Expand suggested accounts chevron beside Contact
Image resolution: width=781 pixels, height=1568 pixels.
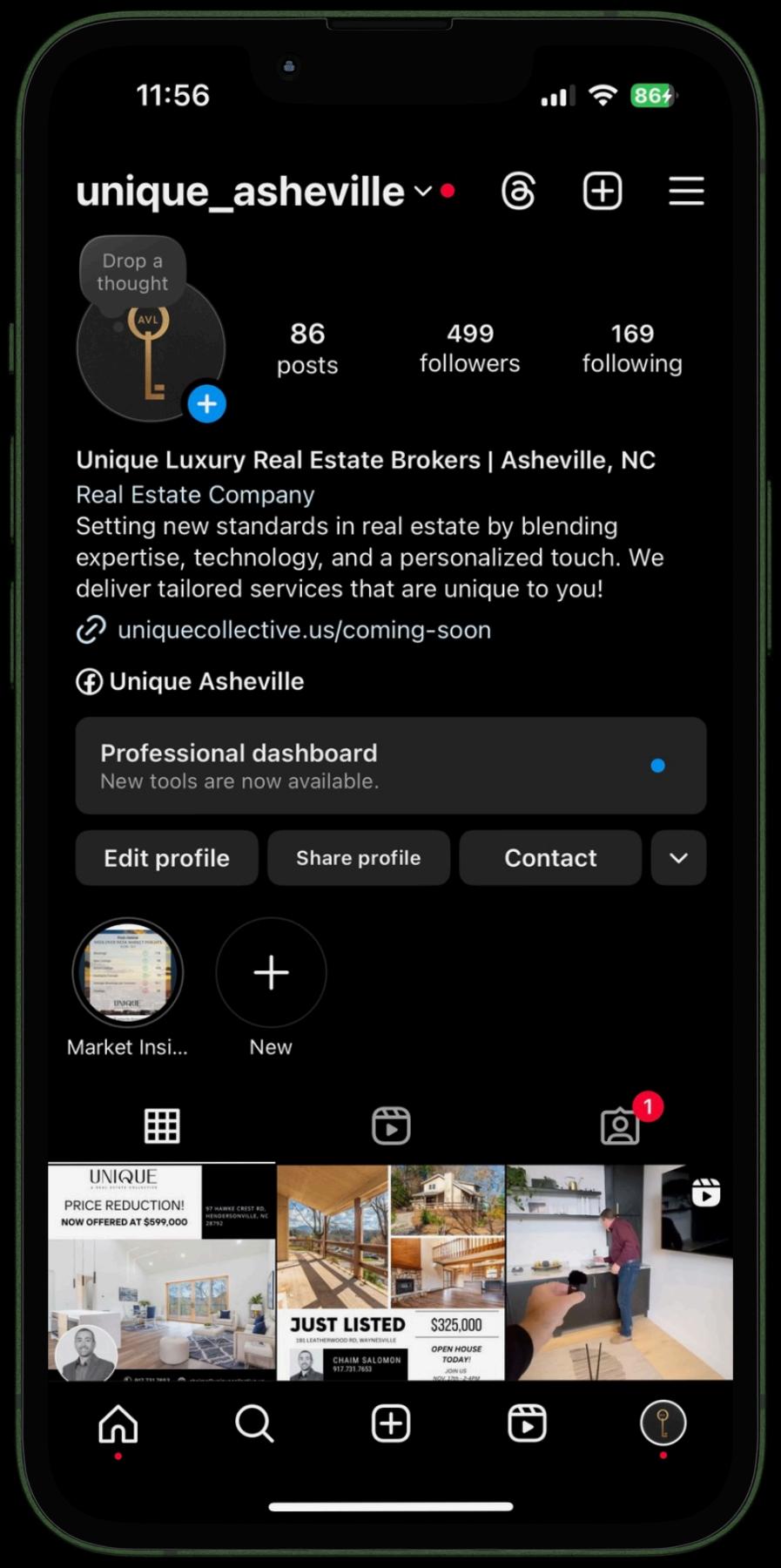tap(678, 858)
